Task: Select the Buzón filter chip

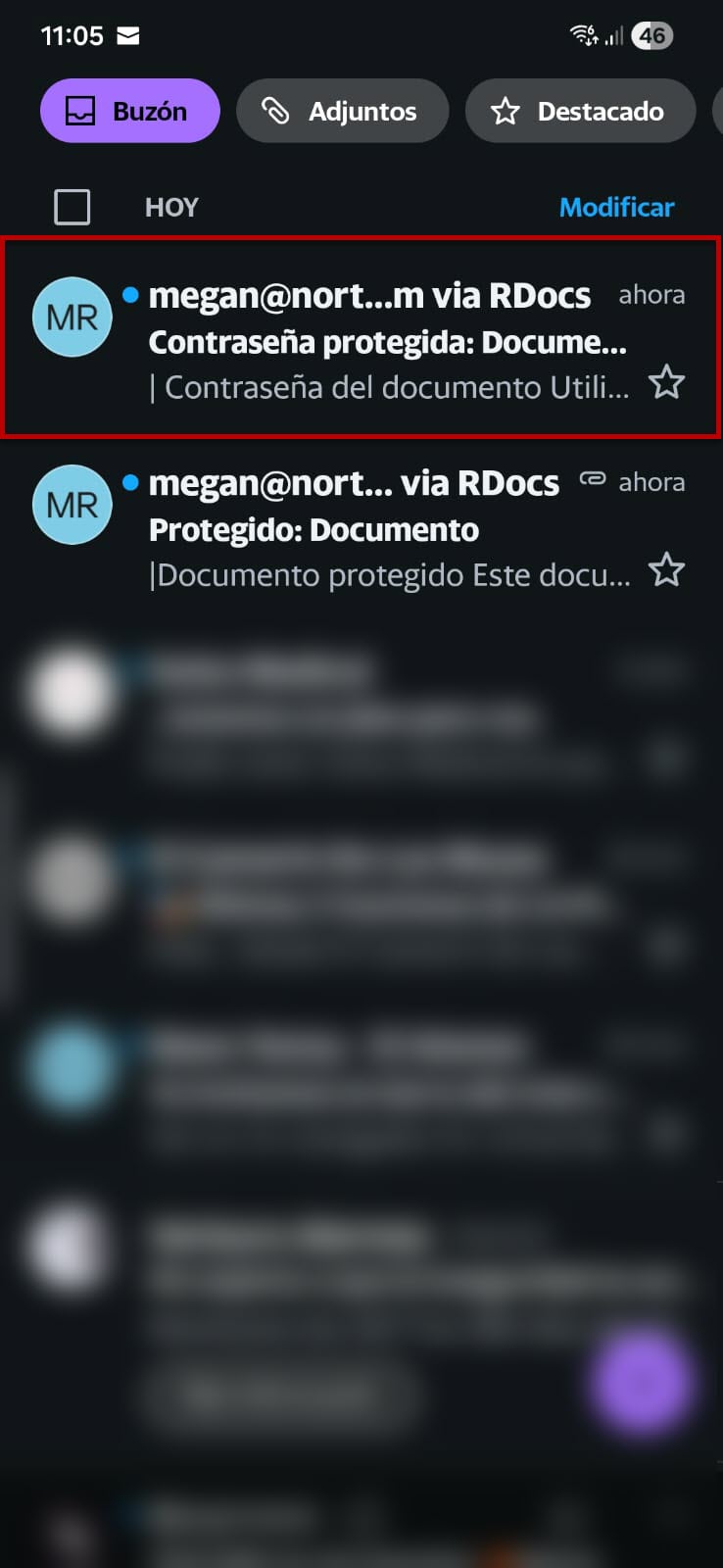Action: [x=129, y=112]
